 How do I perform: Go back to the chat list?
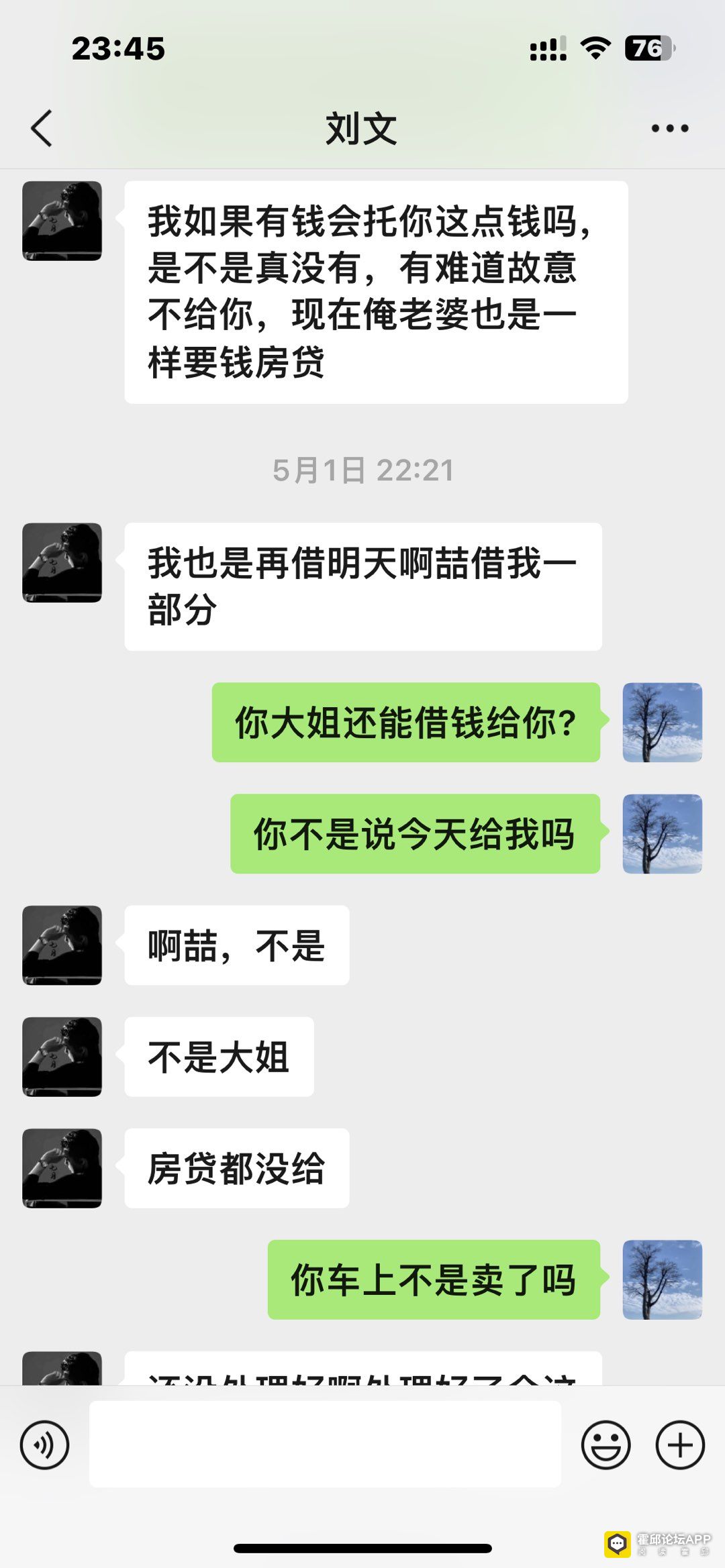pyautogui.click(x=42, y=128)
